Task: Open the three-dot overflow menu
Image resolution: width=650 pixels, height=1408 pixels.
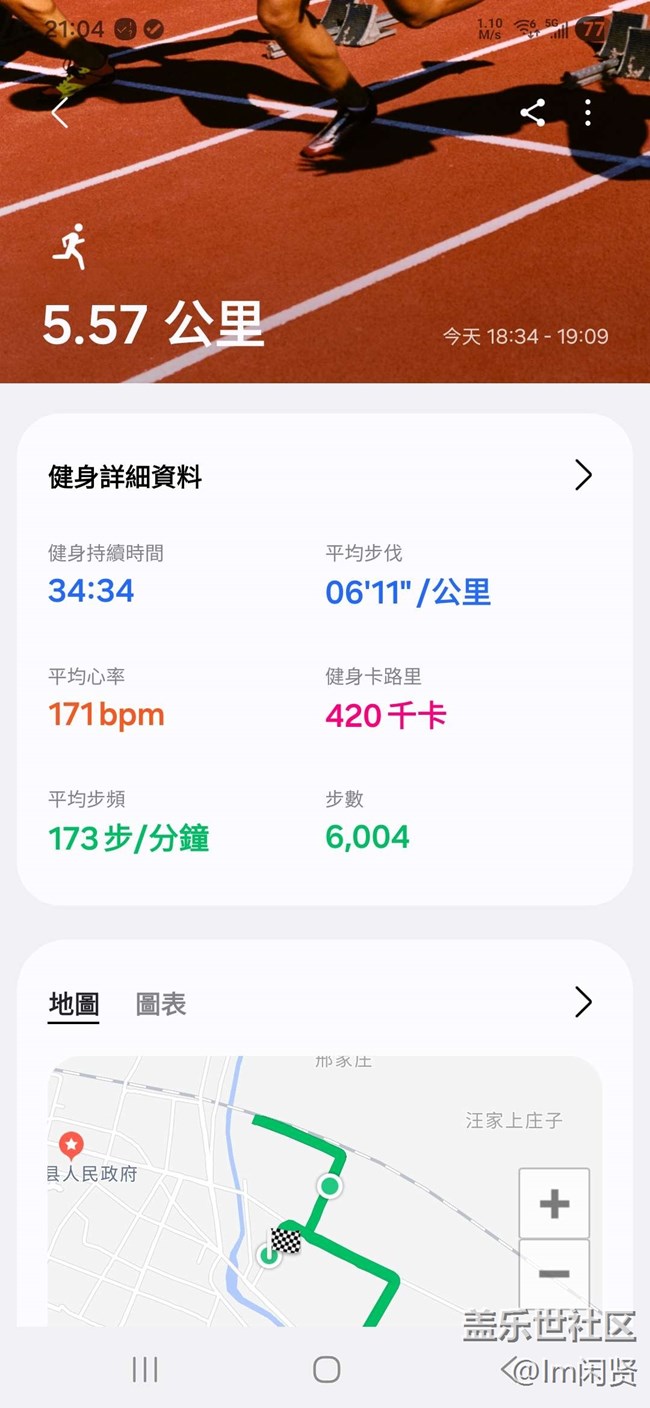Action: tap(588, 112)
